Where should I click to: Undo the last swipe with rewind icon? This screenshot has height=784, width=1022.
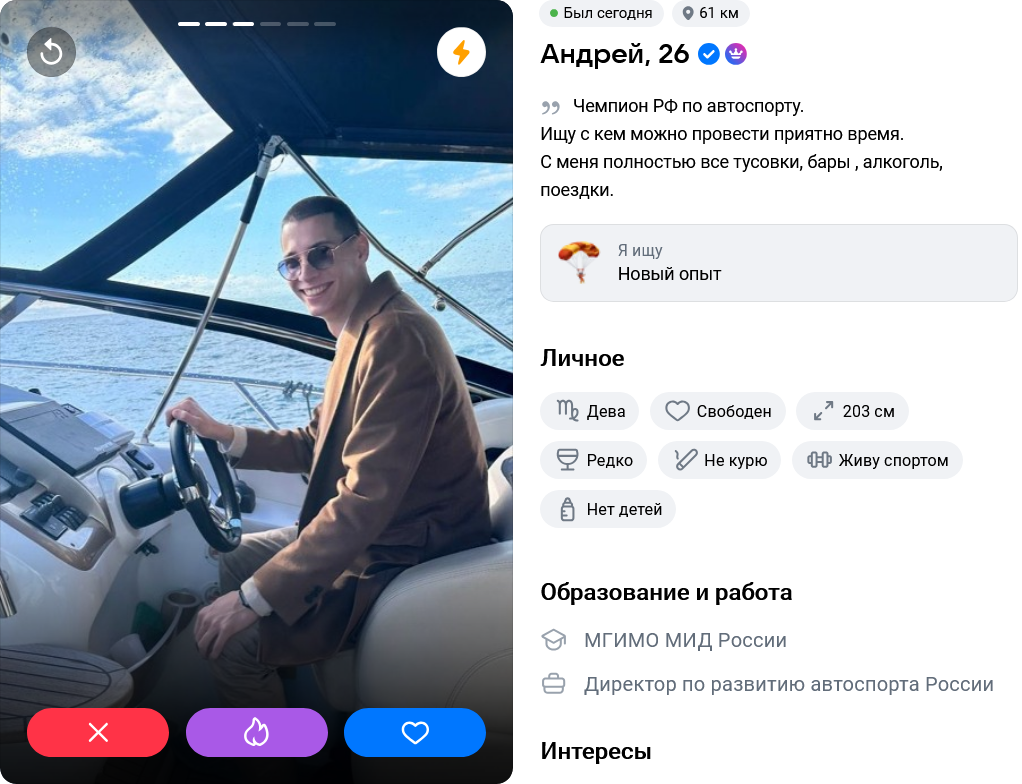pos(51,52)
